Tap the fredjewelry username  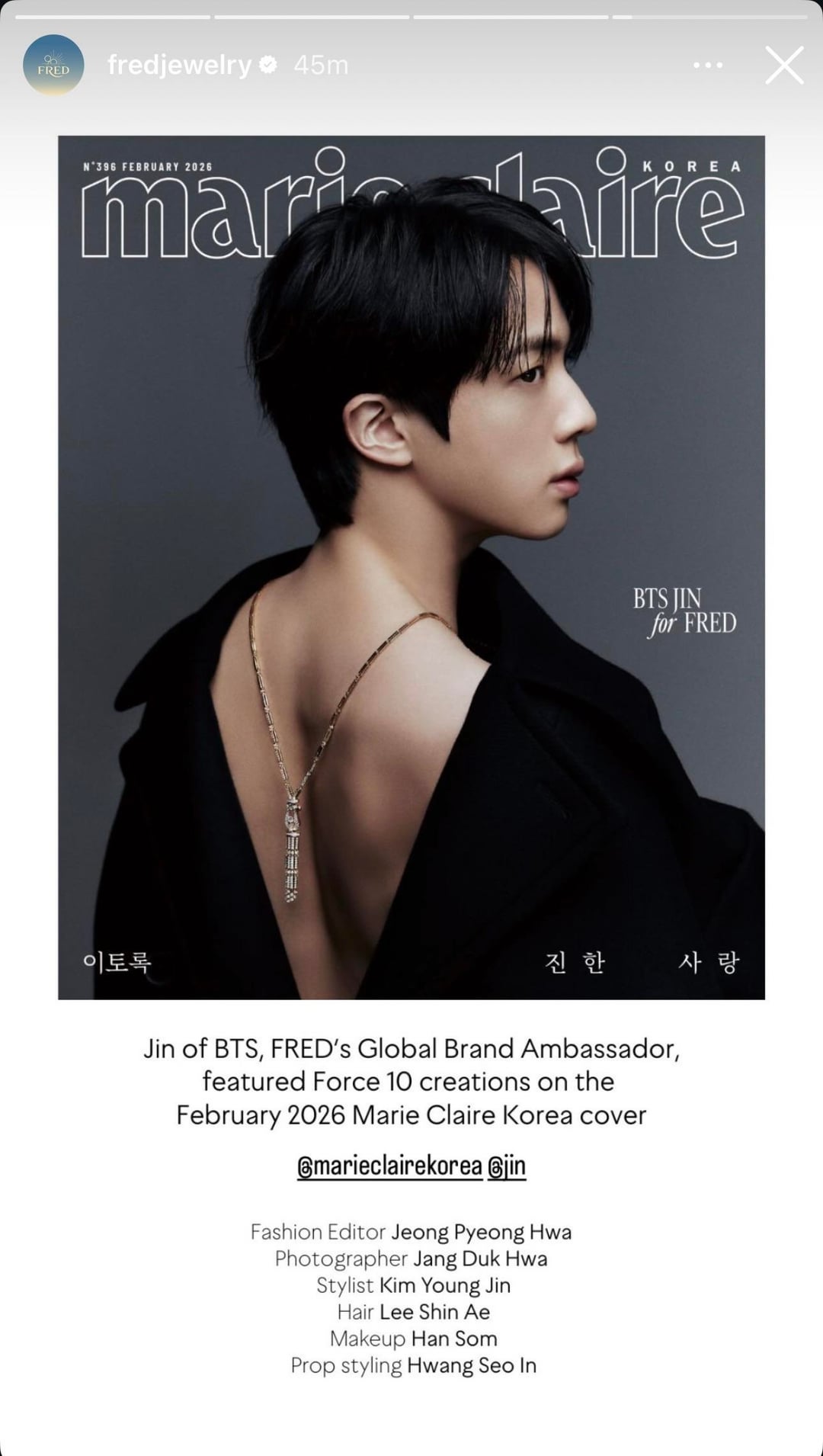(x=179, y=66)
